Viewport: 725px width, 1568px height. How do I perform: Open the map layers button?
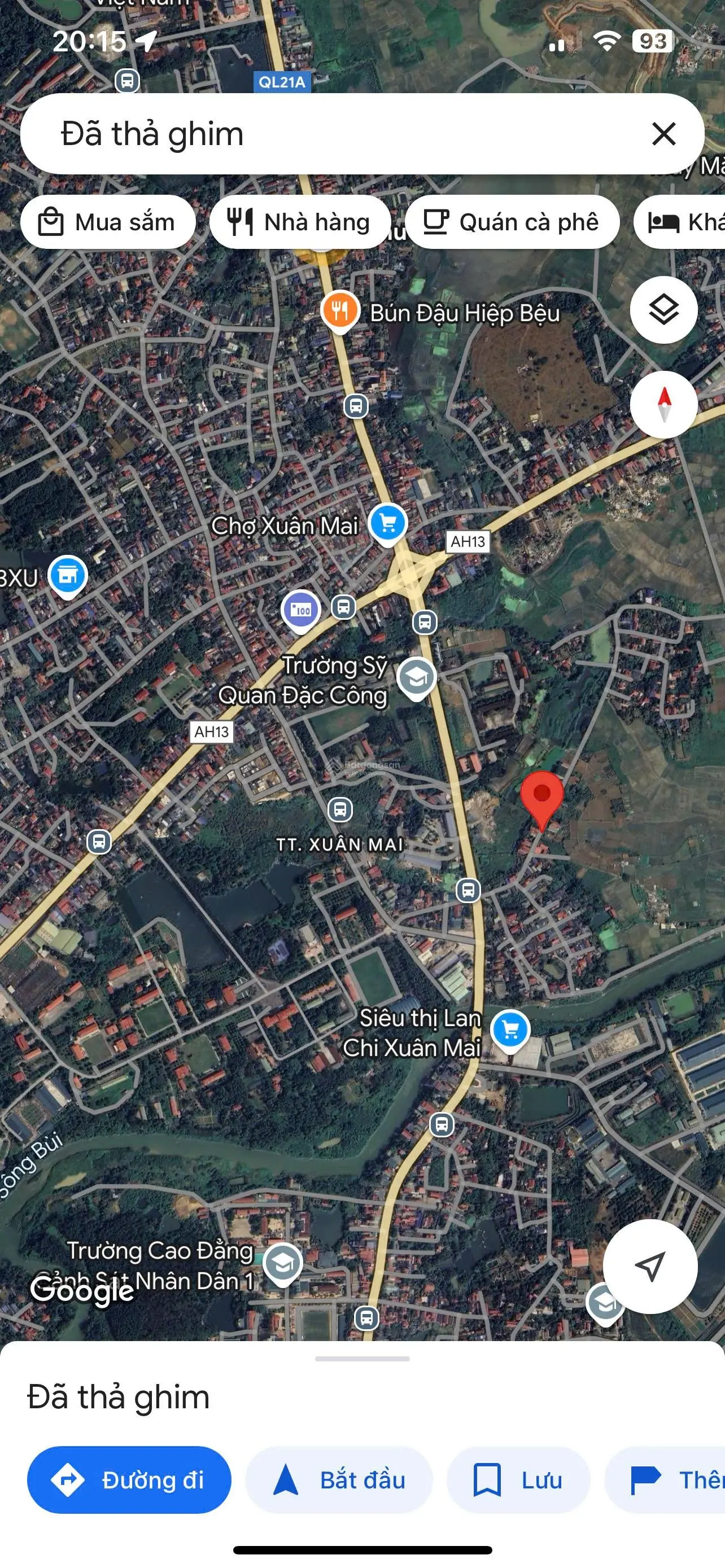click(663, 310)
